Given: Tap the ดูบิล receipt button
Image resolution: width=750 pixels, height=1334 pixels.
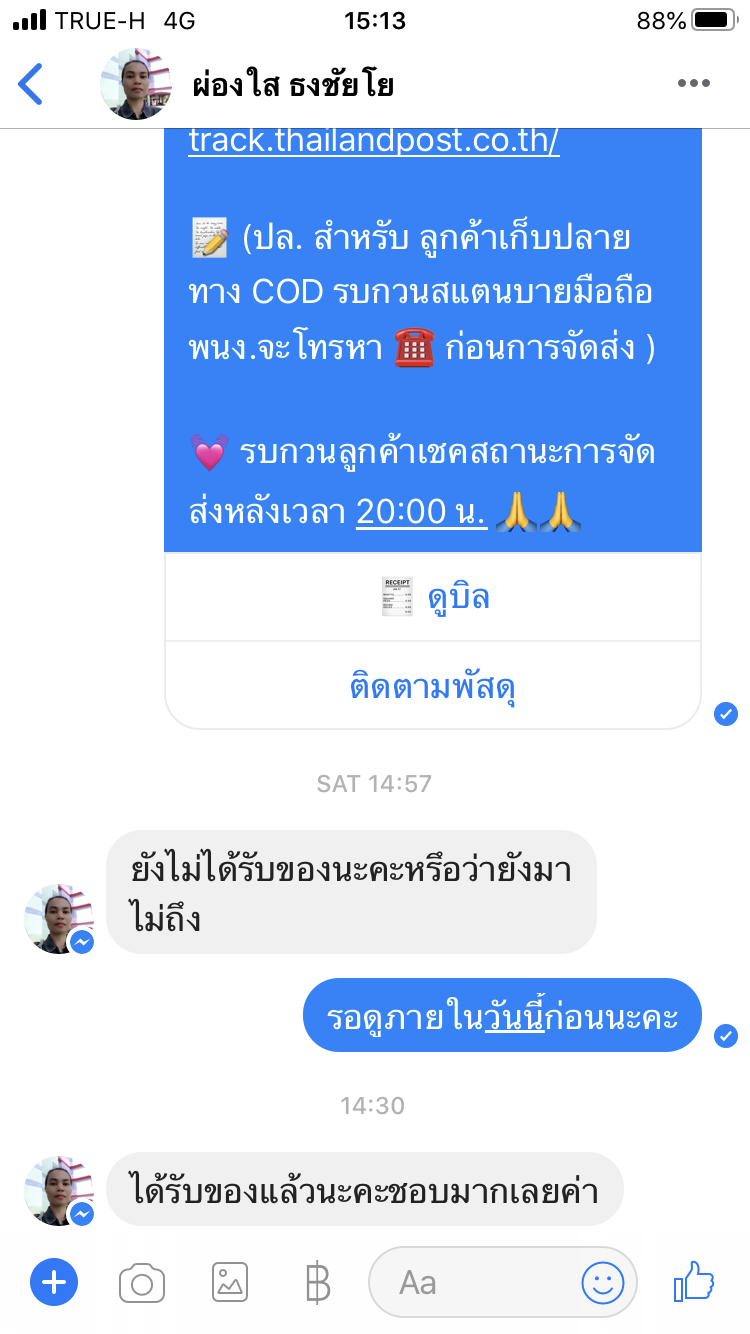Looking at the screenshot, I should click(x=432, y=597).
